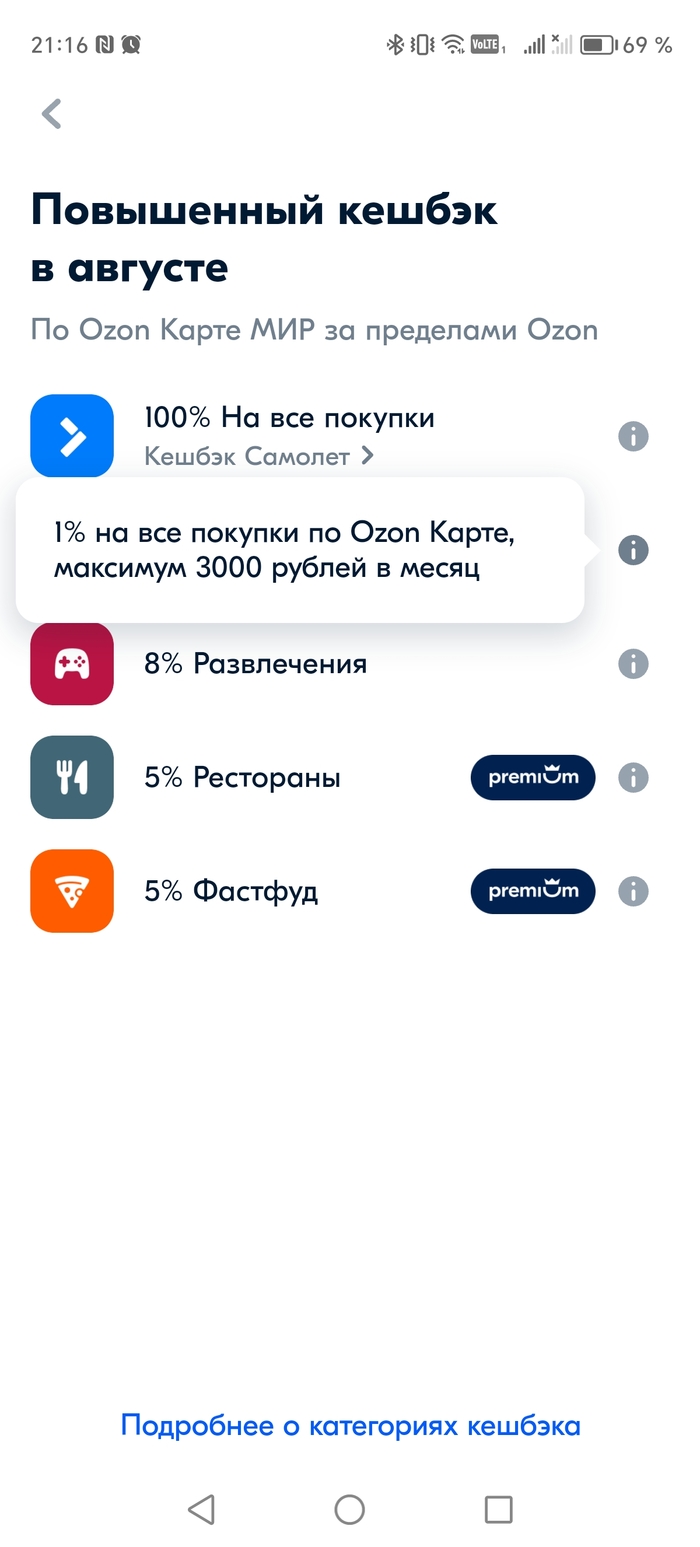Open system recent apps
Screen dimensions: 700x1547
498,1509
